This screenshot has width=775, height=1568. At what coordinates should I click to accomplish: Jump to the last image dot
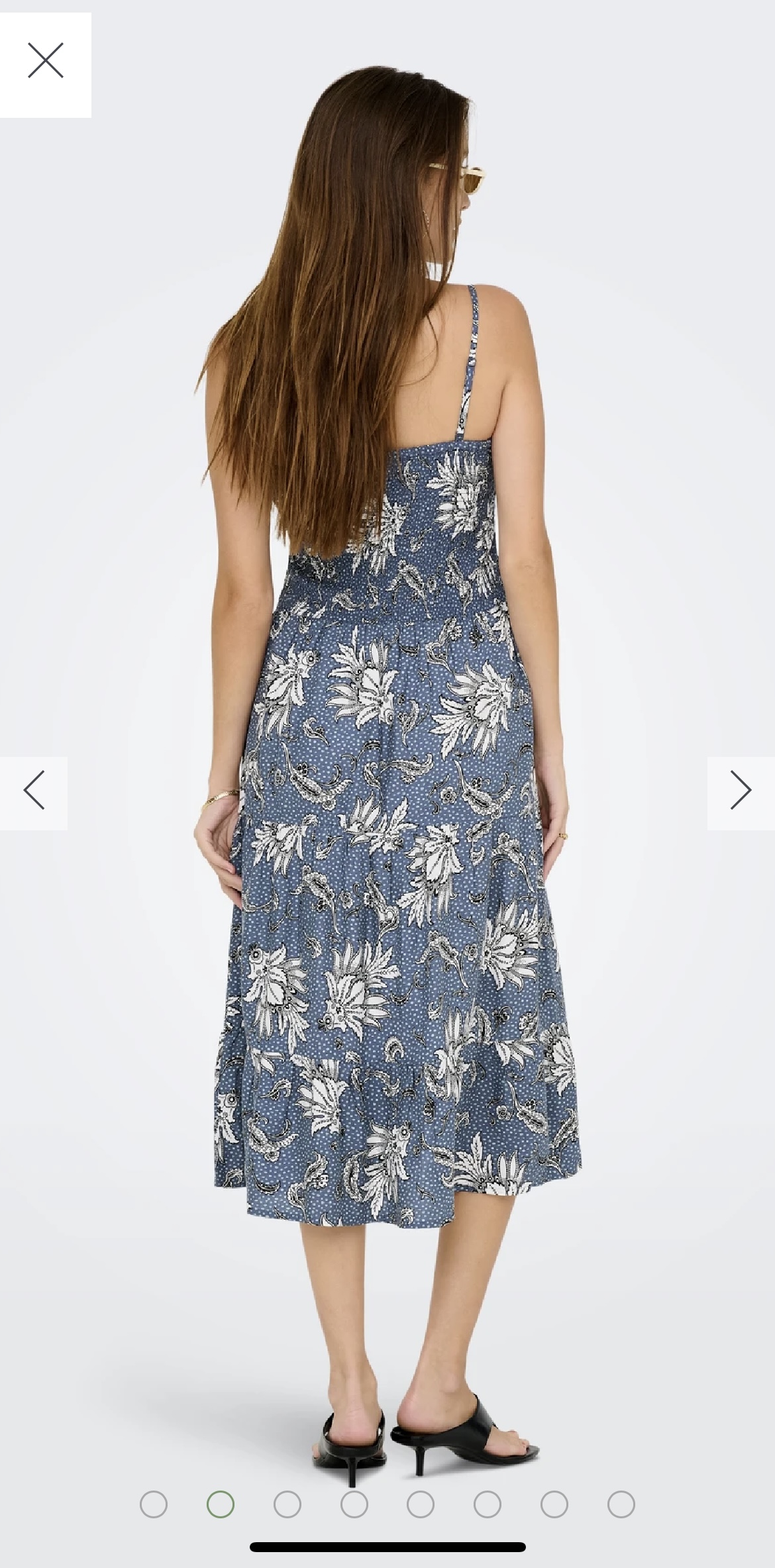coord(621,1504)
